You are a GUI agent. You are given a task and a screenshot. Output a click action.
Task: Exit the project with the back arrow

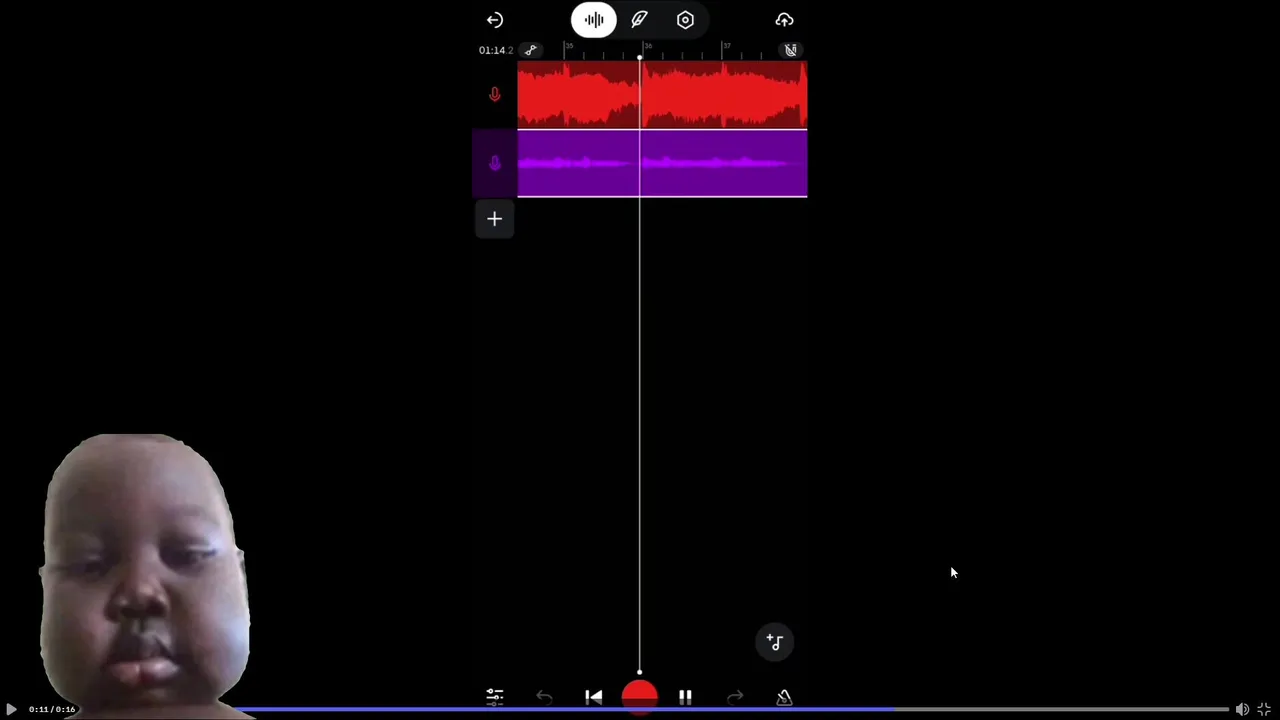click(495, 20)
